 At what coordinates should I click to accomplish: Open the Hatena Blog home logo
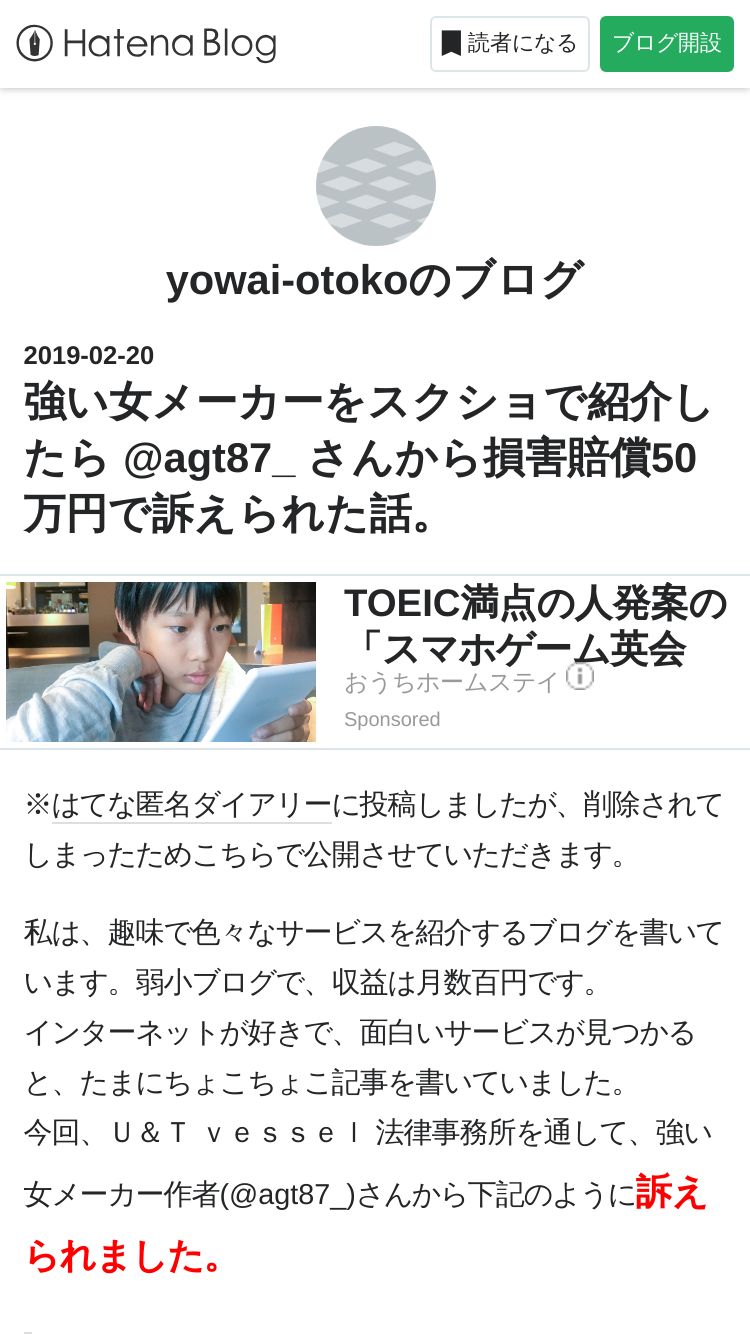pos(146,44)
